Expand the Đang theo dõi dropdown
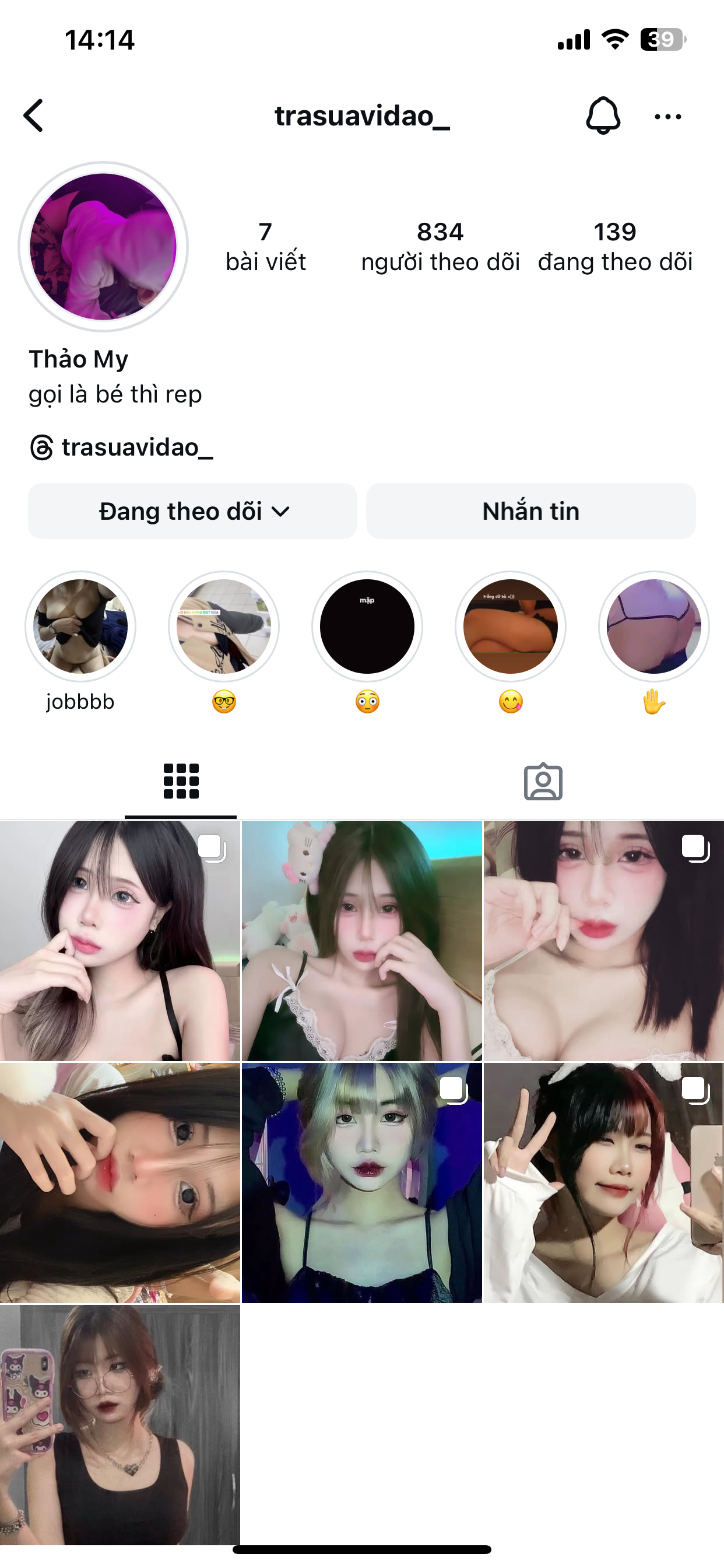The image size is (724, 1568). pos(192,512)
